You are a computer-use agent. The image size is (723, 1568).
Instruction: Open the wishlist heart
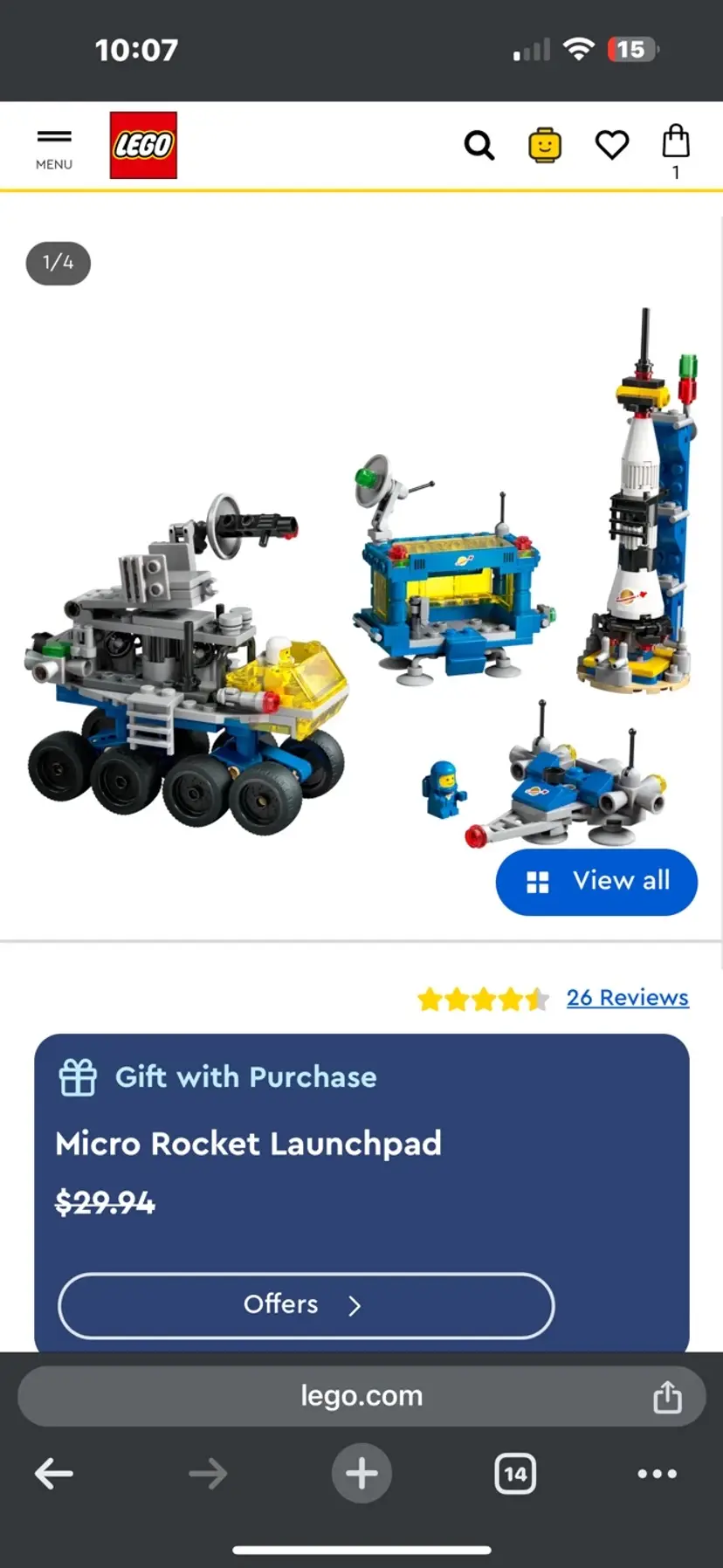(x=611, y=145)
